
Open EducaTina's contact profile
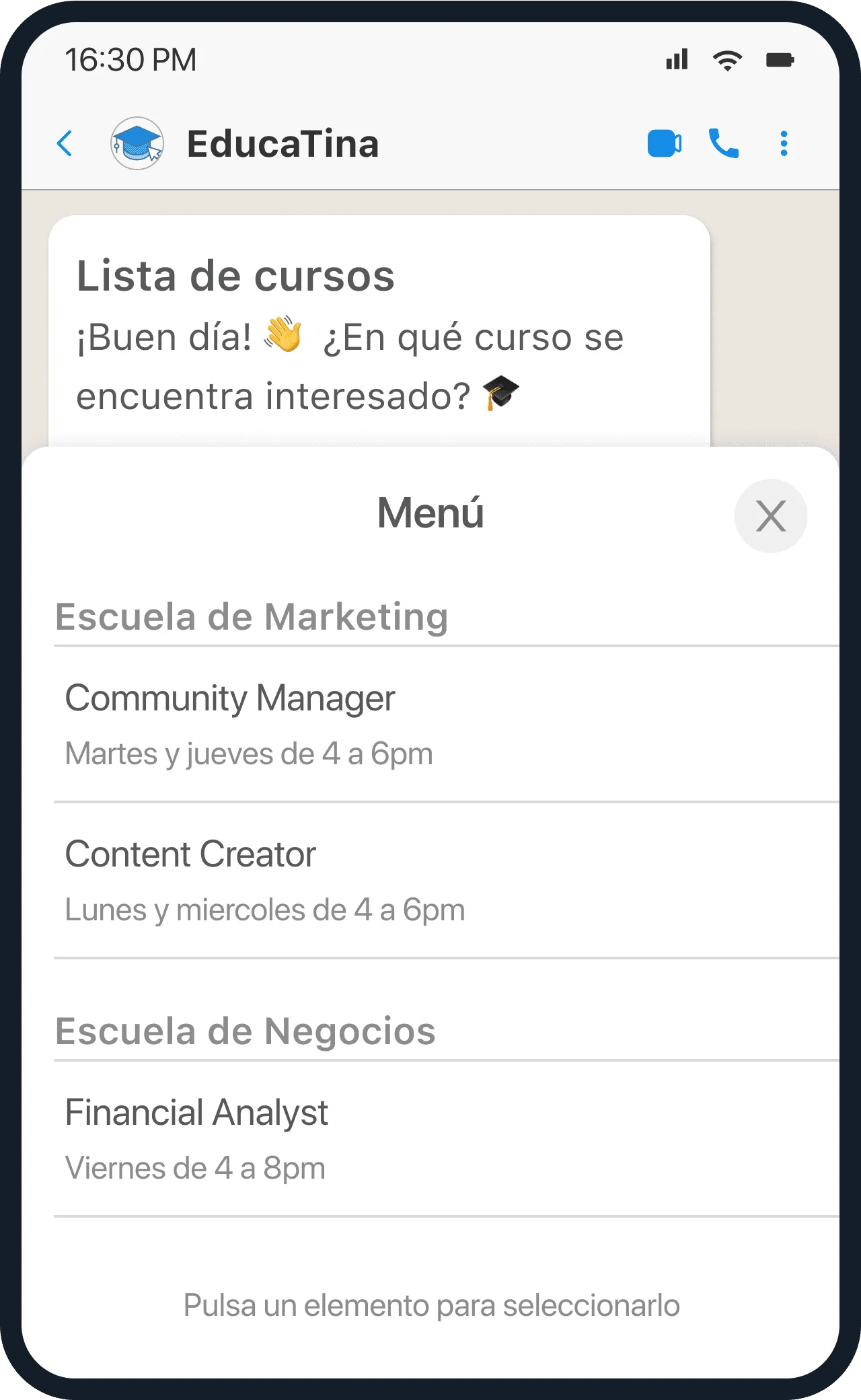click(x=283, y=144)
